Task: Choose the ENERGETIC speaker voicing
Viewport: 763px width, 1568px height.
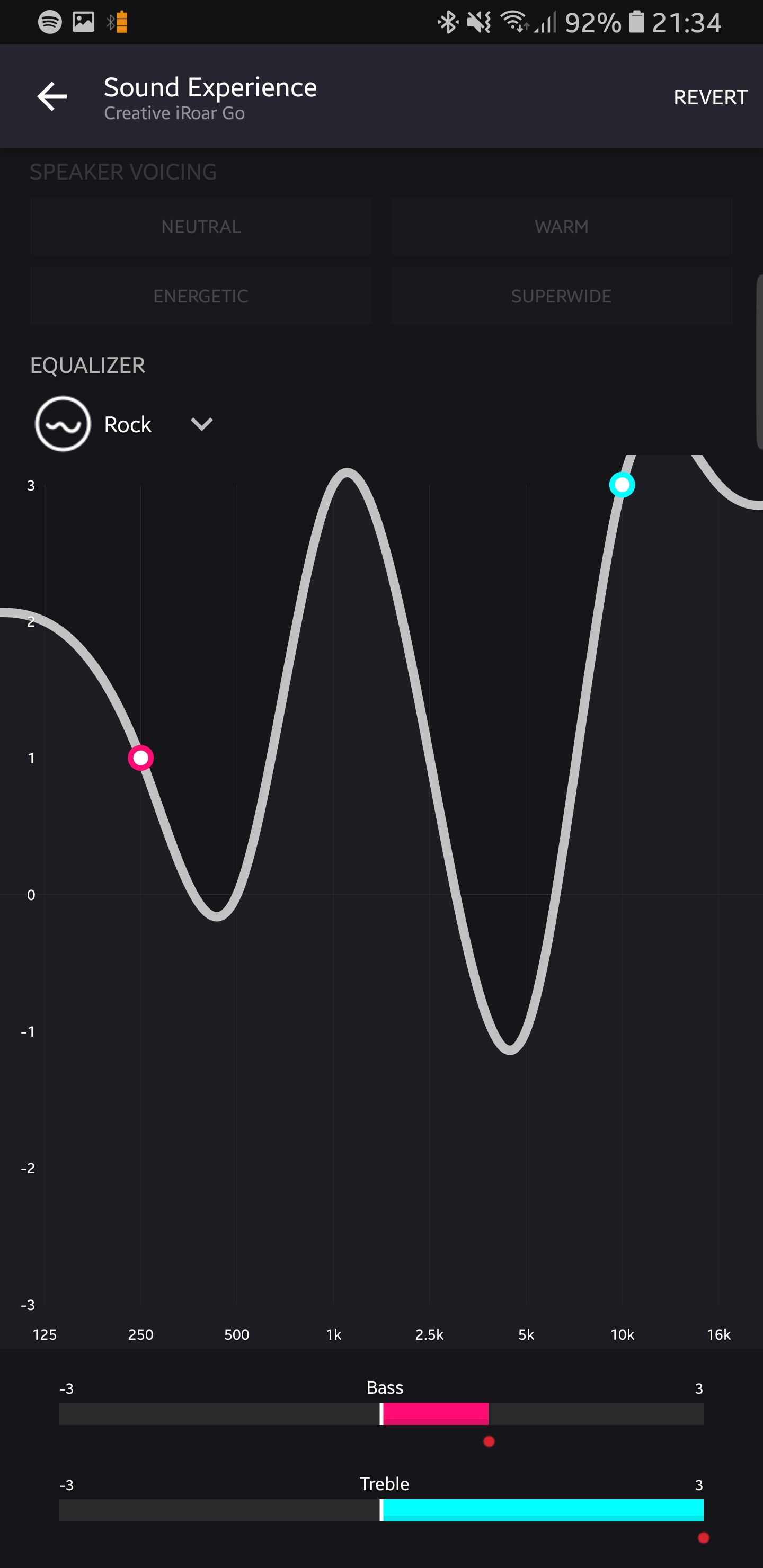Action: coord(201,296)
